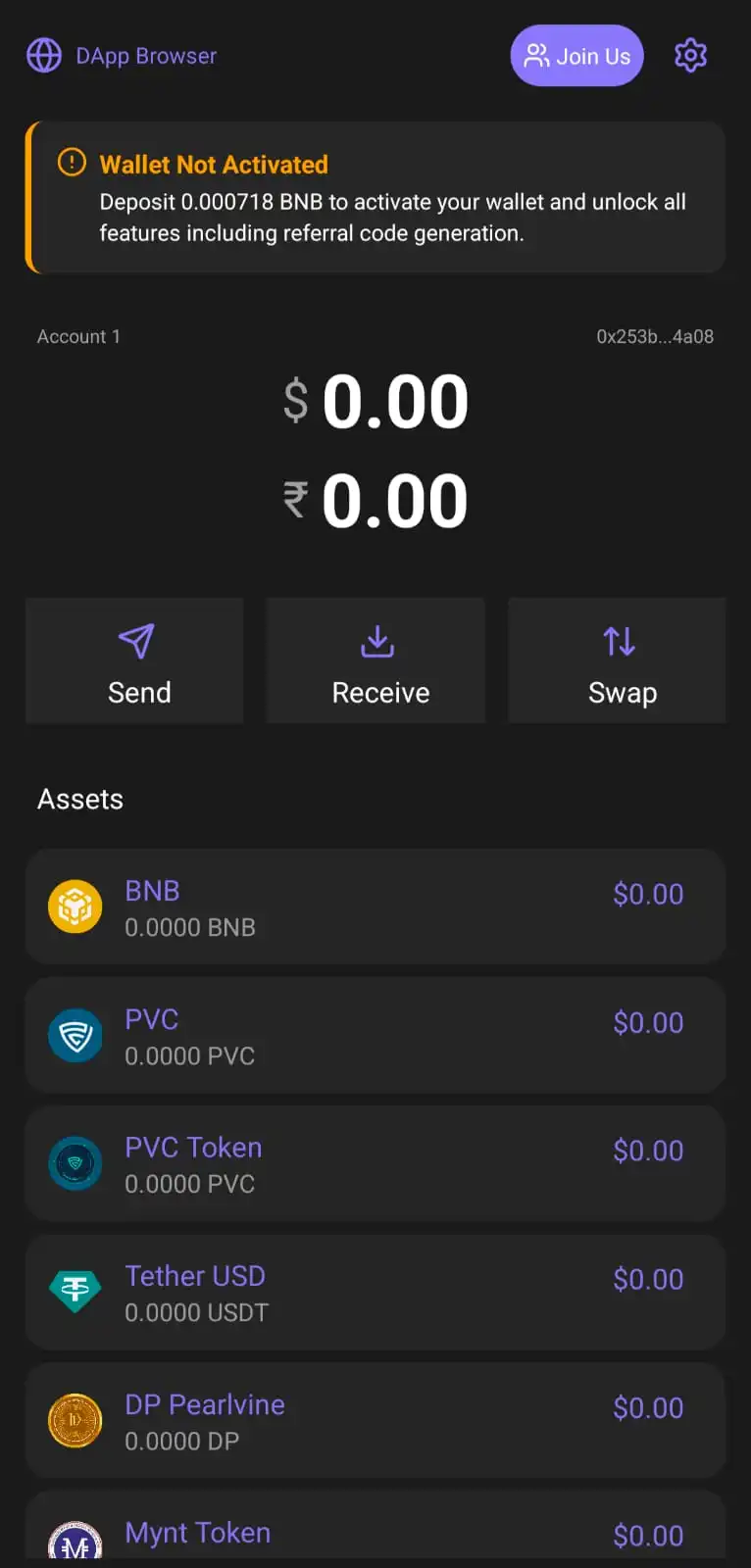The height and width of the screenshot is (1568, 751).
Task: Tap the Send button
Action: pyautogui.click(x=135, y=661)
